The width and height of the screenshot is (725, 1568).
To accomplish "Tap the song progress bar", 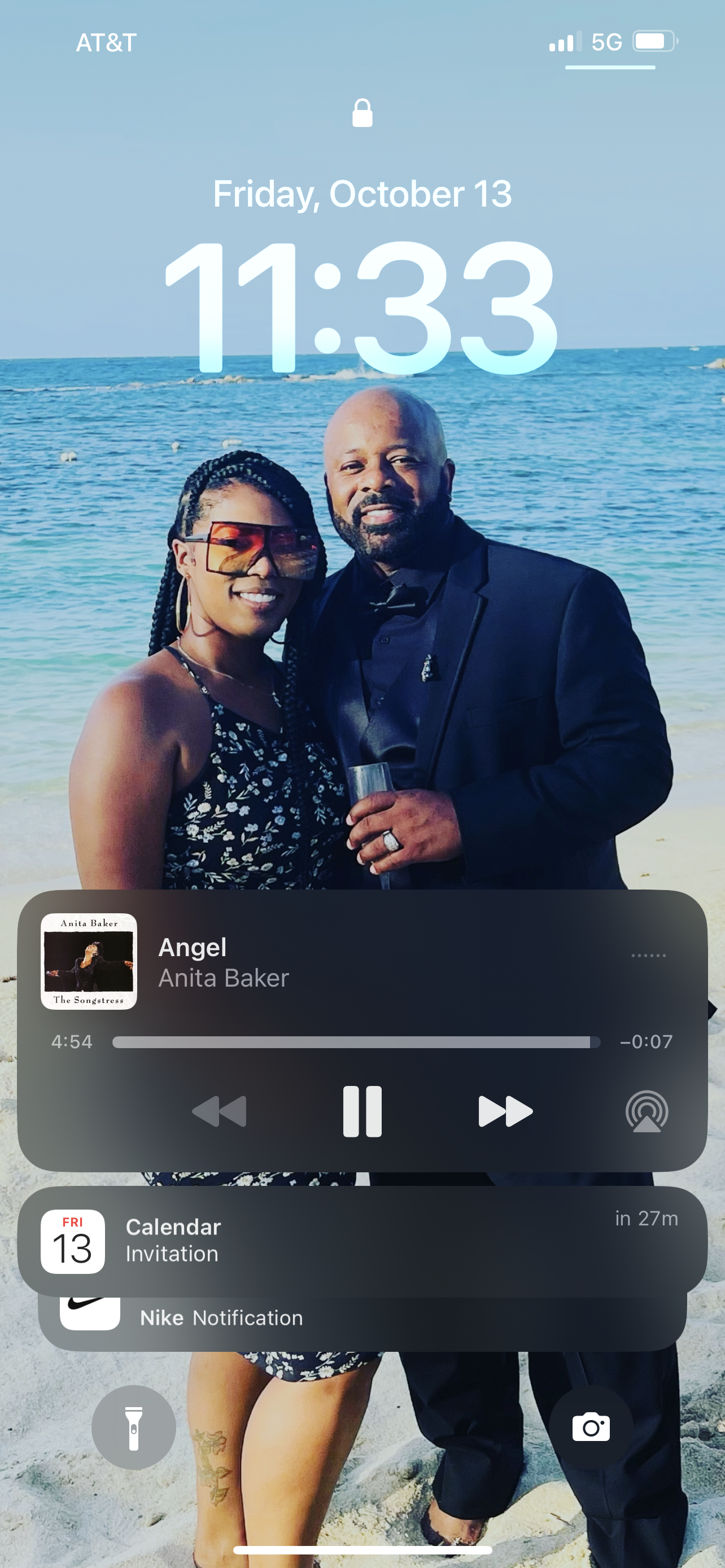I will coord(356,1042).
